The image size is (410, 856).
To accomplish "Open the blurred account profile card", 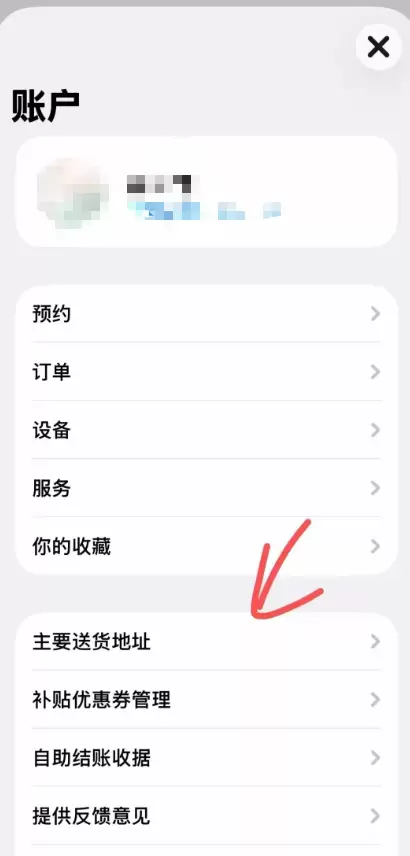I will pos(206,192).
